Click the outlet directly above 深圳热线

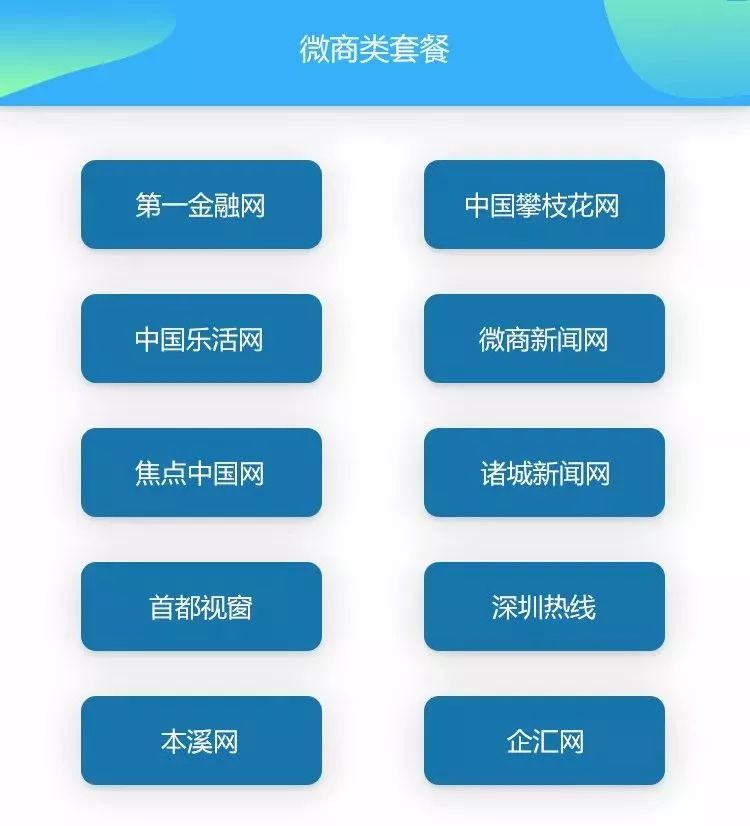(x=545, y=473)
